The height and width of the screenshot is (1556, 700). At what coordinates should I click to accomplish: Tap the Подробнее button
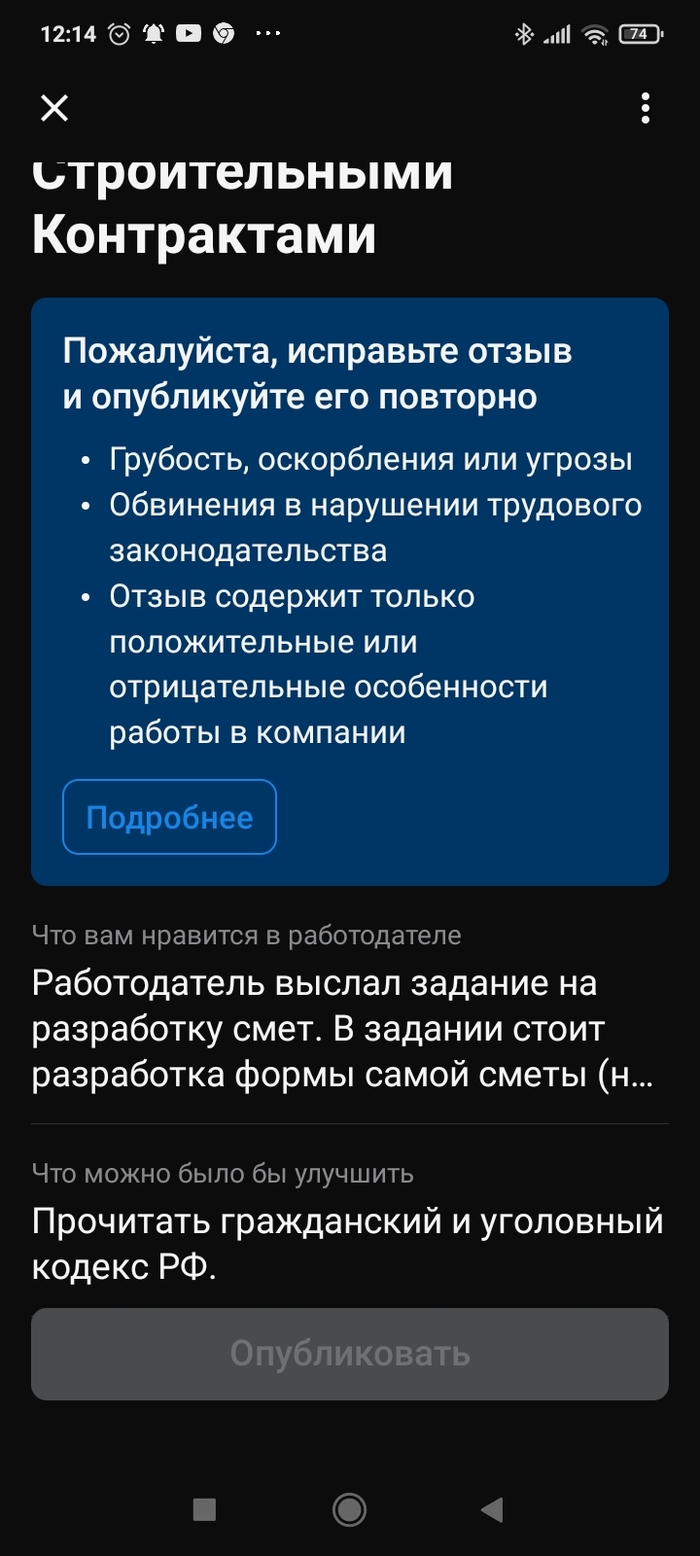click(169, 817)
